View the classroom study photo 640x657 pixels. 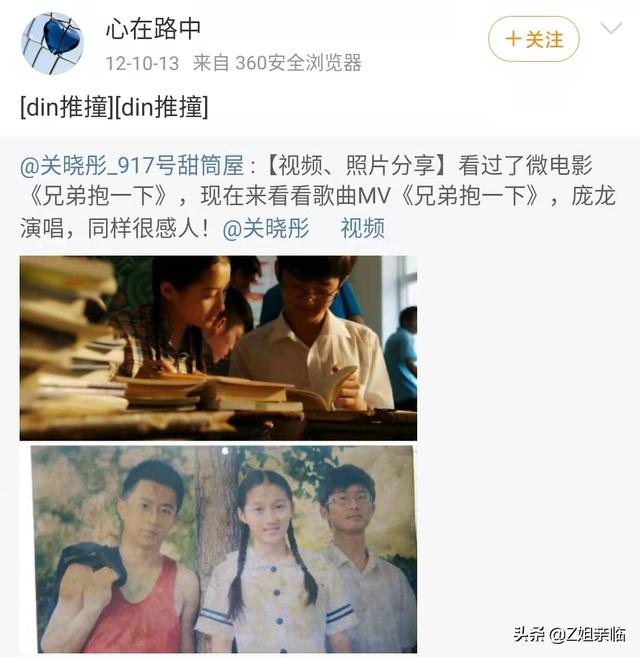[x=218, y=347]
